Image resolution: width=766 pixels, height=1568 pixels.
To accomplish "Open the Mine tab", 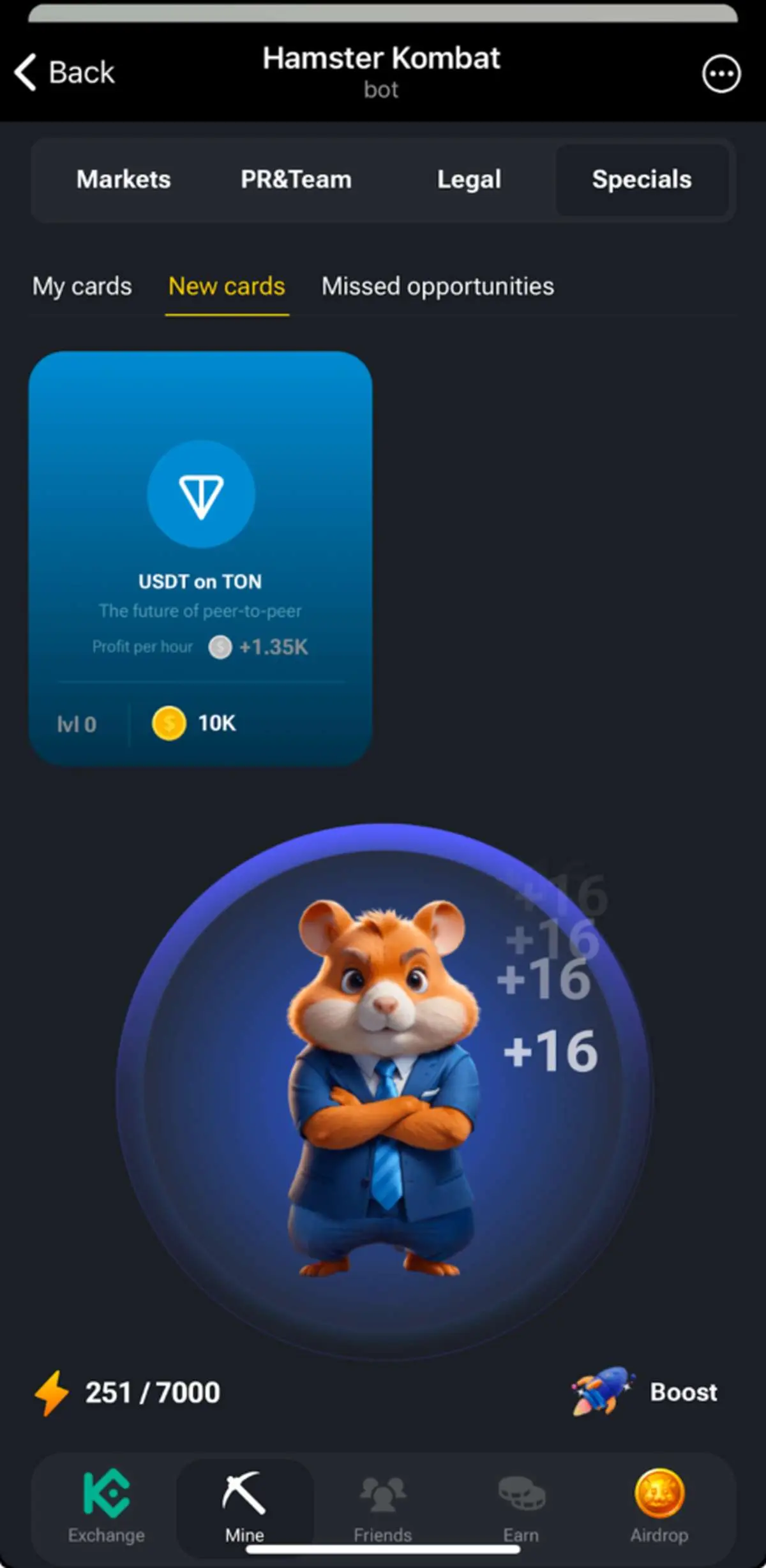I will click(x=244, y=1507).
